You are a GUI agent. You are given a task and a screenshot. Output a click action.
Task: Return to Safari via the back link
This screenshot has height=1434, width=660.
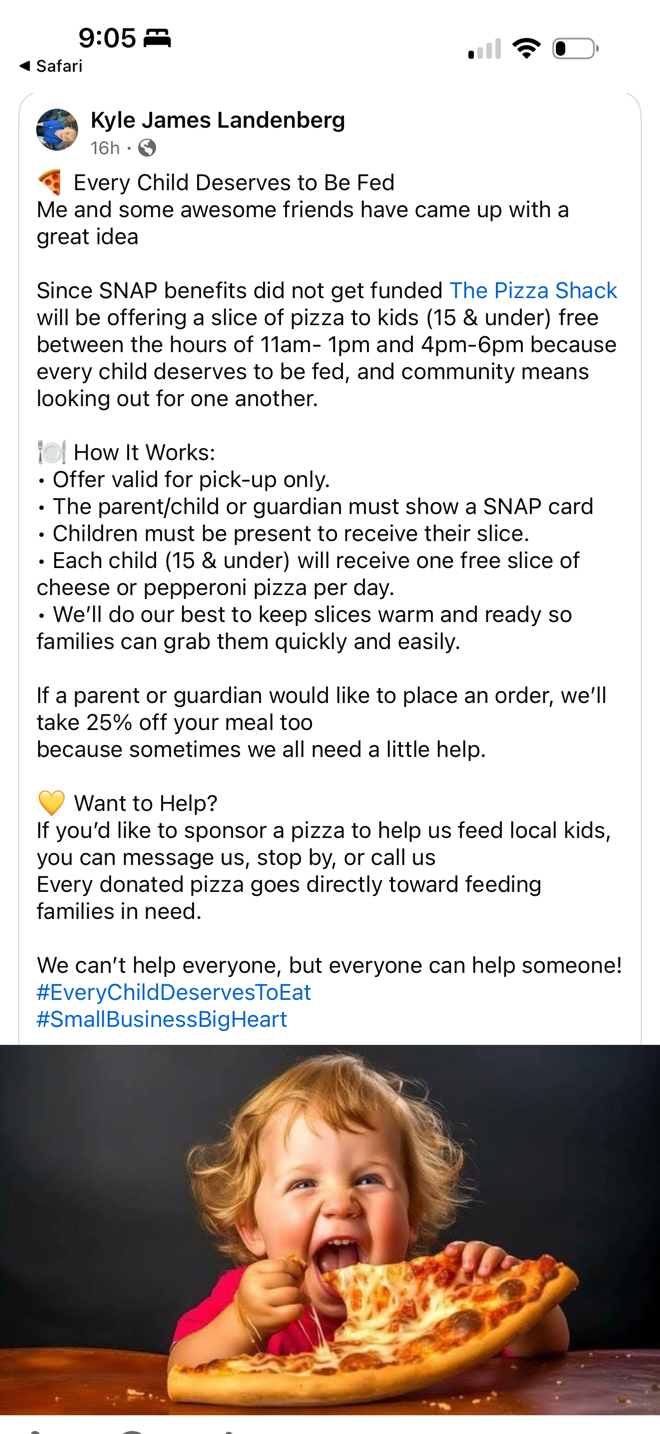click(x=51, y=66)
